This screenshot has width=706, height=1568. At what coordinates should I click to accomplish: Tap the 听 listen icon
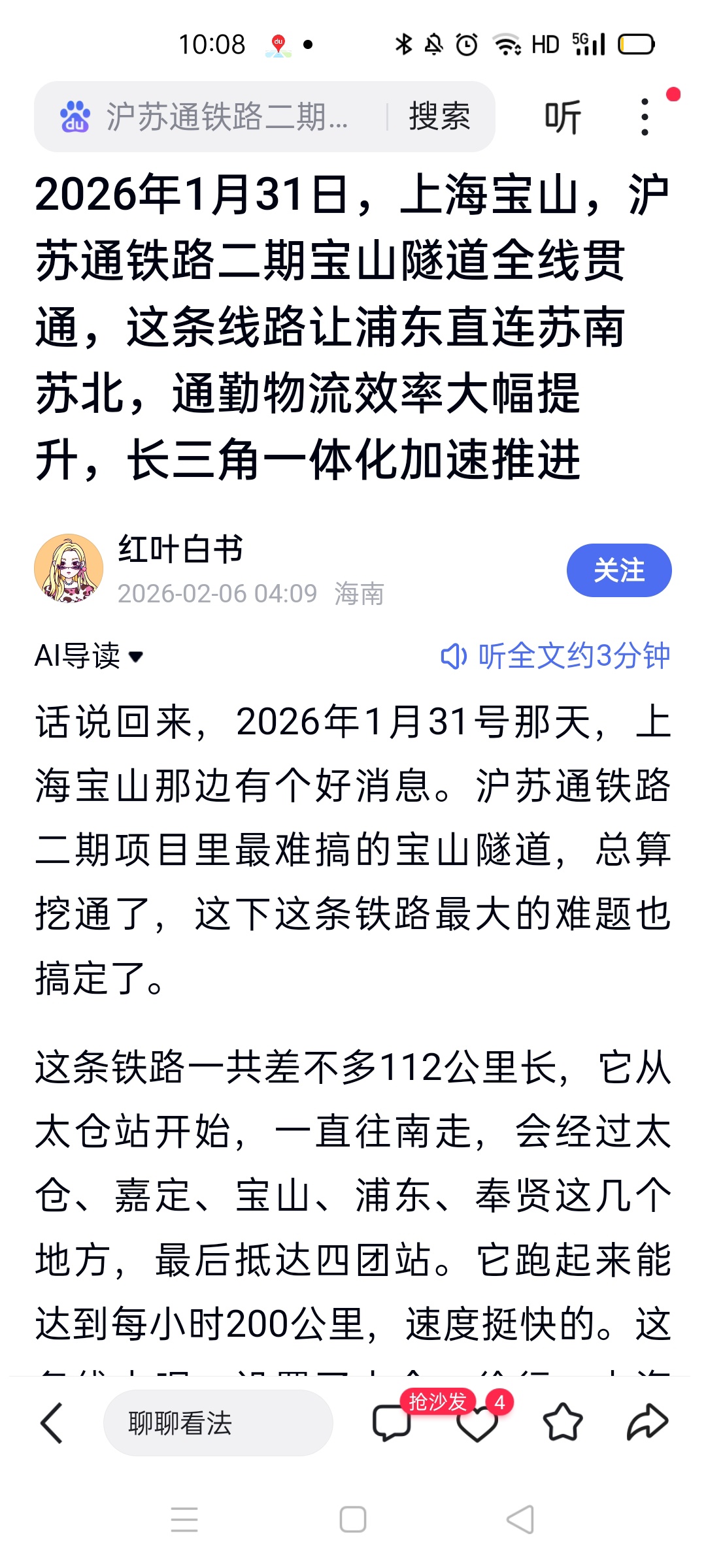pyautogui.click(x=563, y=118)
